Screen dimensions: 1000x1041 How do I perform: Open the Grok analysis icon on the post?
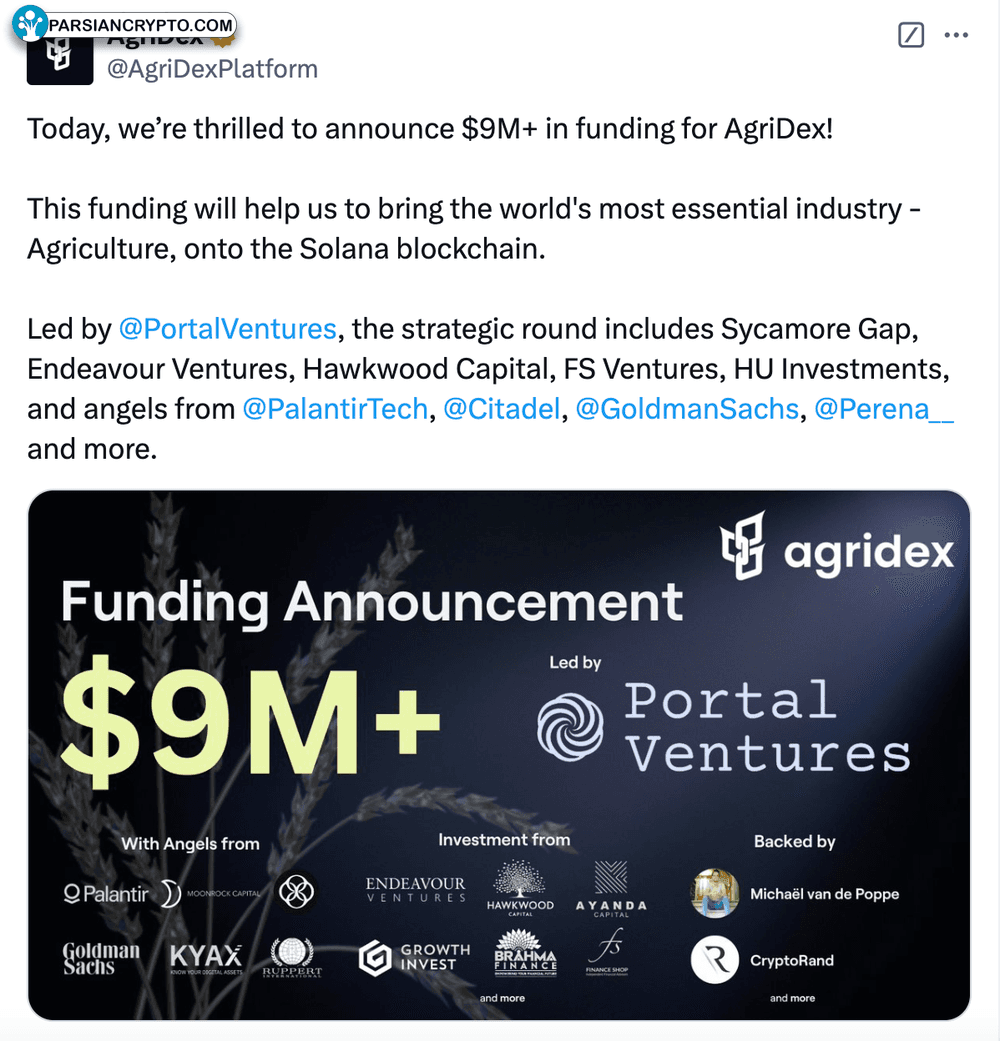coord(910,35)
